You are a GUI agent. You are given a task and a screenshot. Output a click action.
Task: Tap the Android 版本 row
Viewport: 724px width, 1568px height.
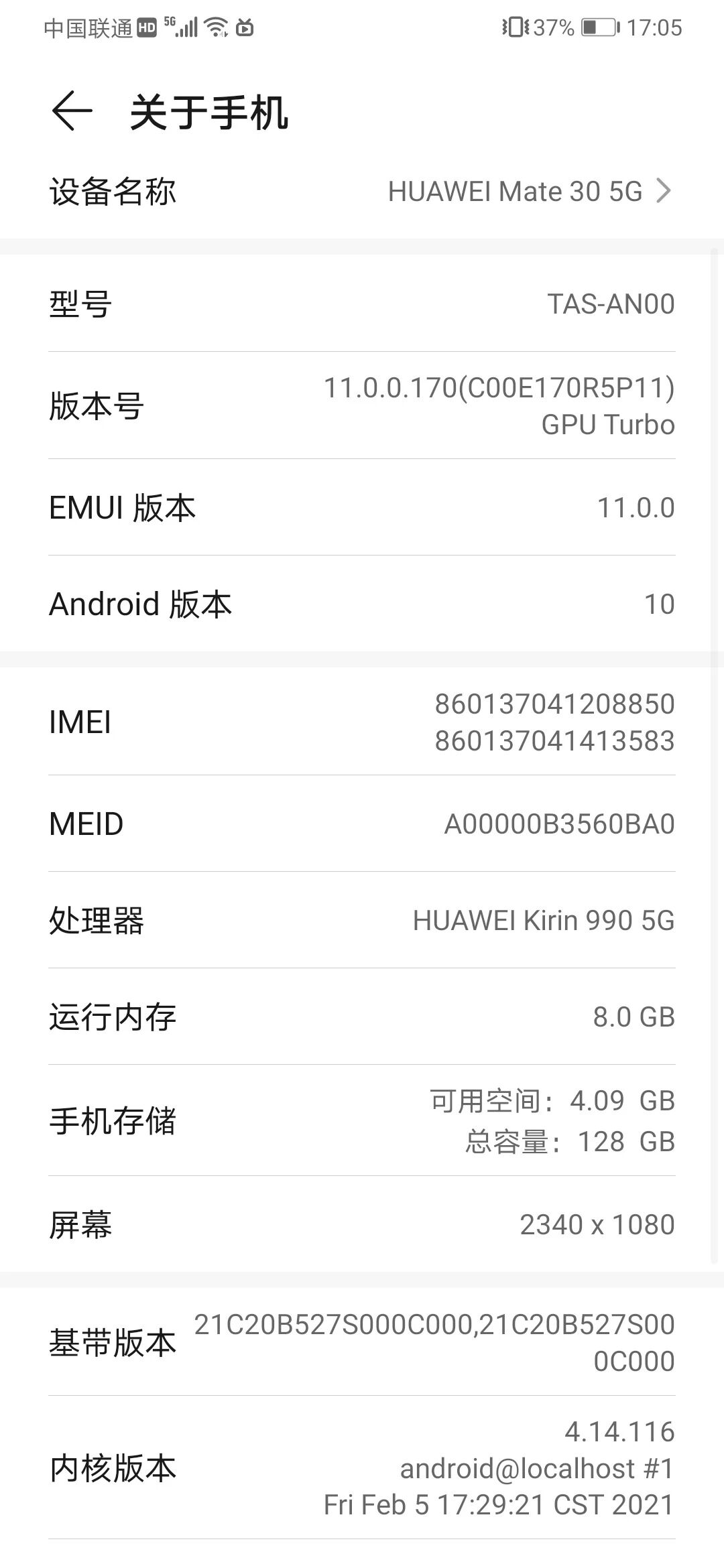(362, 604)
